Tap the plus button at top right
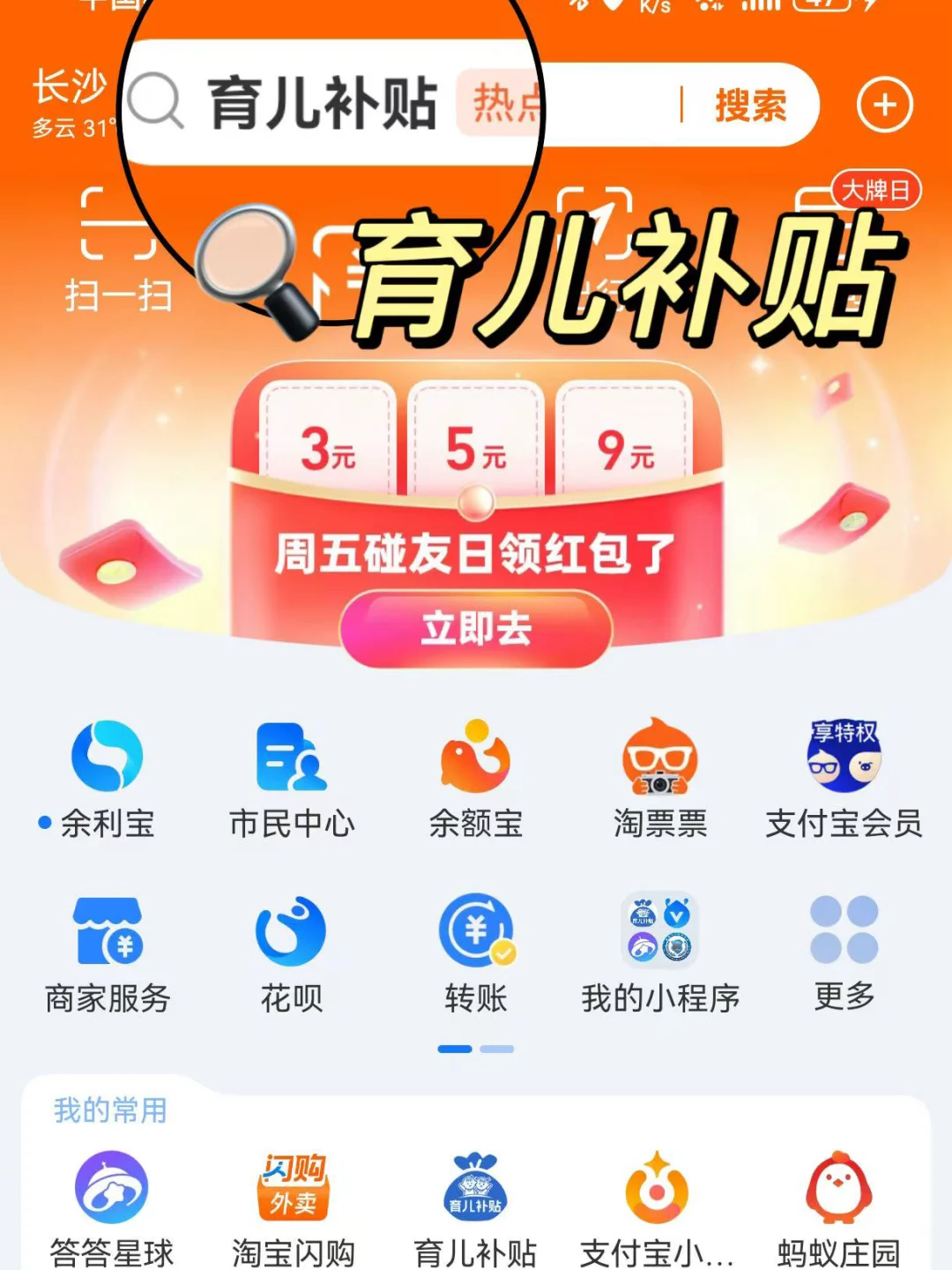The image size is (952, 1270). (x=885, y=104)
